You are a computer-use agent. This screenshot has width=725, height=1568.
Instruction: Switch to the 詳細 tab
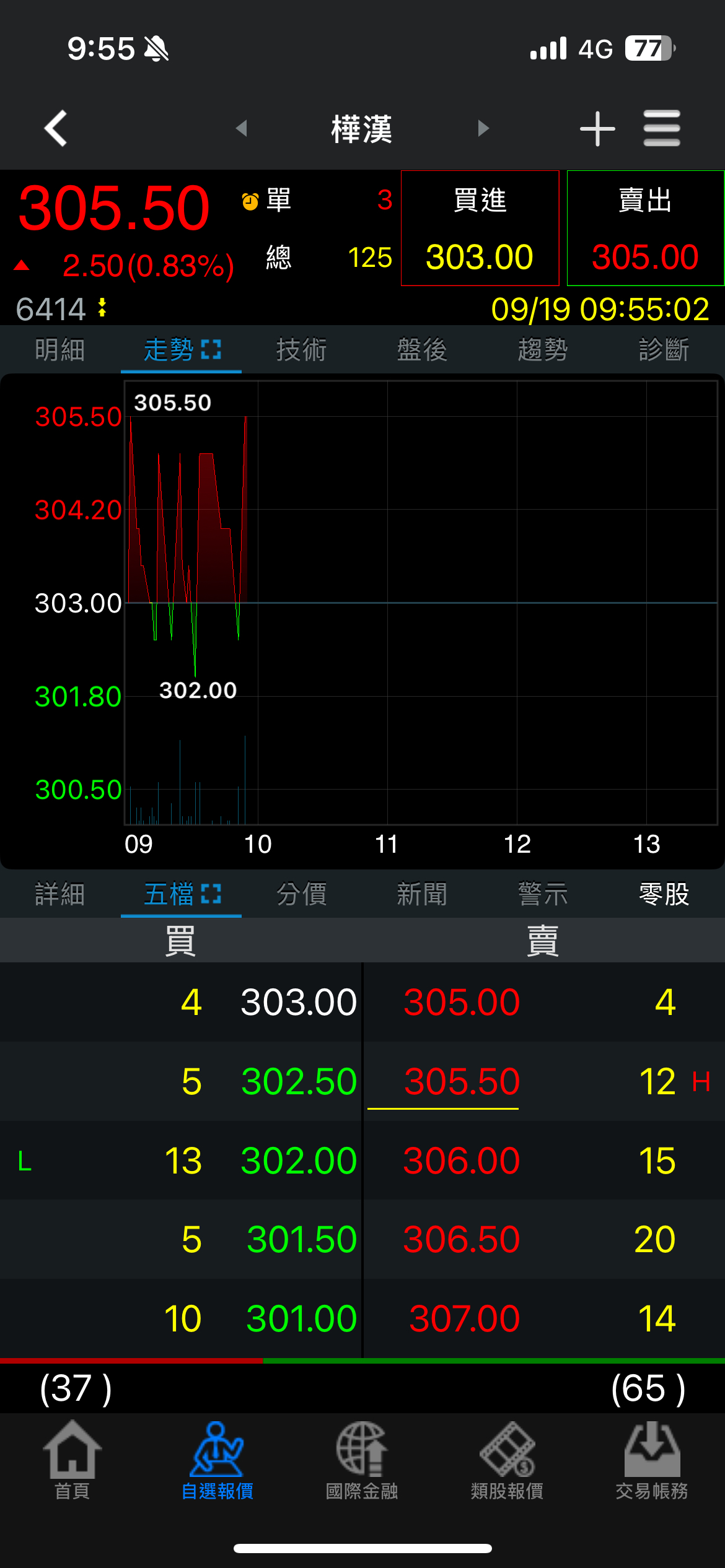[60, 894]
